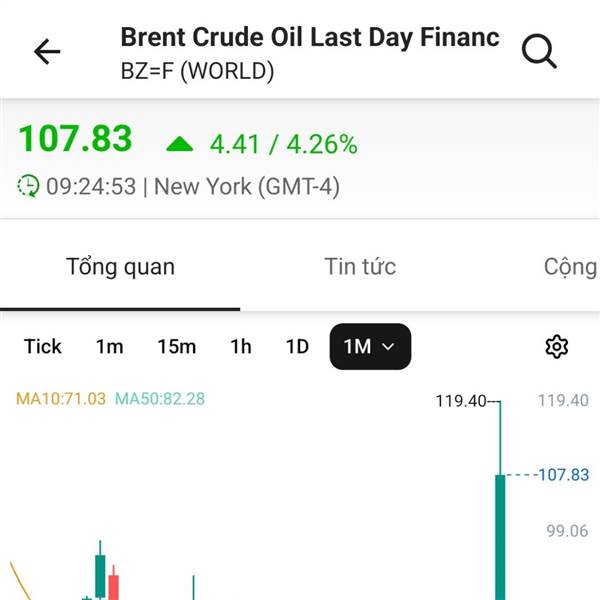This screenshot has height=600, width=600.
Task: Switch to the Tổng quan tab
Action: point(120,267)
